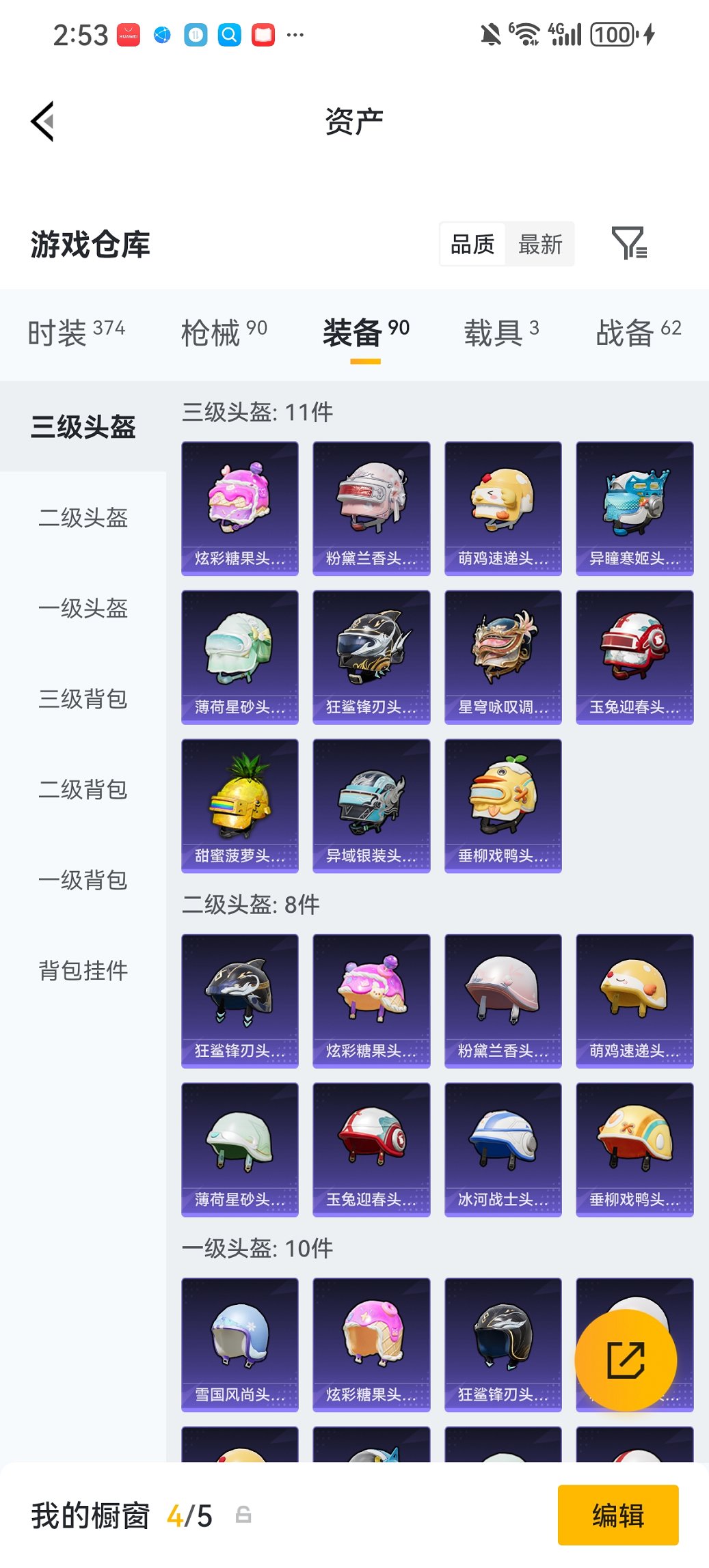
Task: Tap the back arrow to leave 资产 page
Action: [43, 120]
